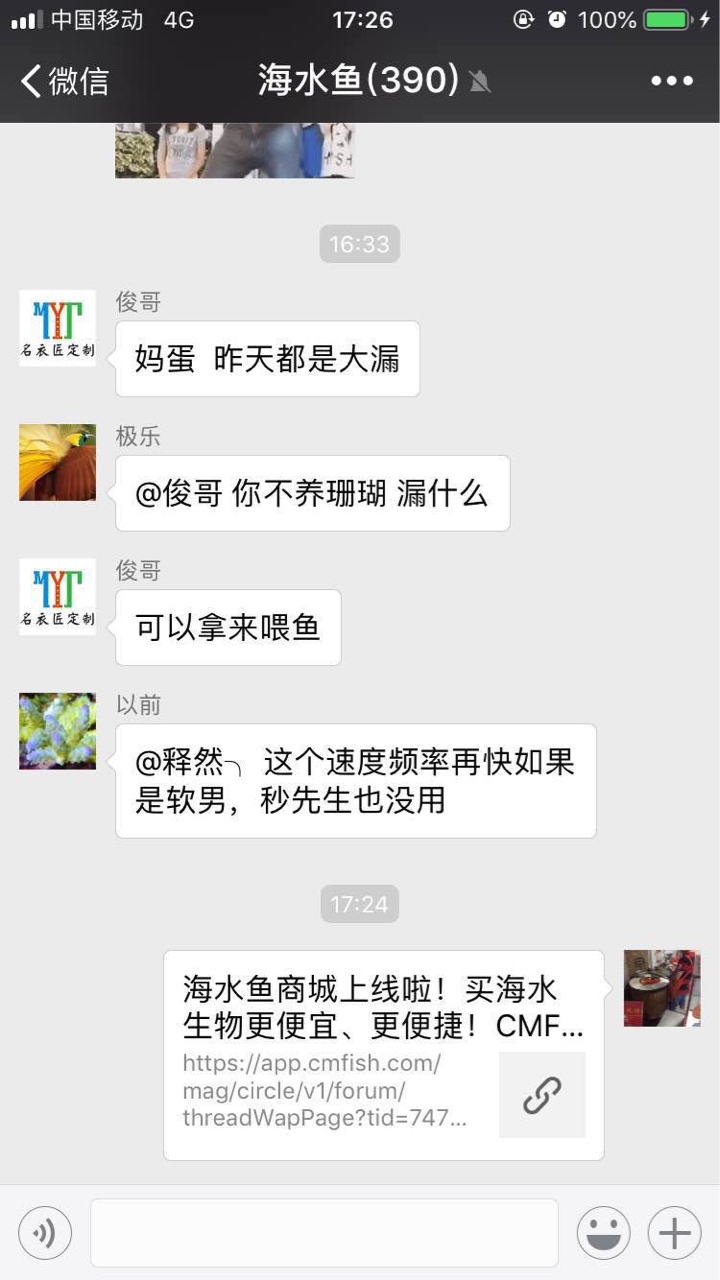View 极乐's profile via avatar

coord(58,462)
